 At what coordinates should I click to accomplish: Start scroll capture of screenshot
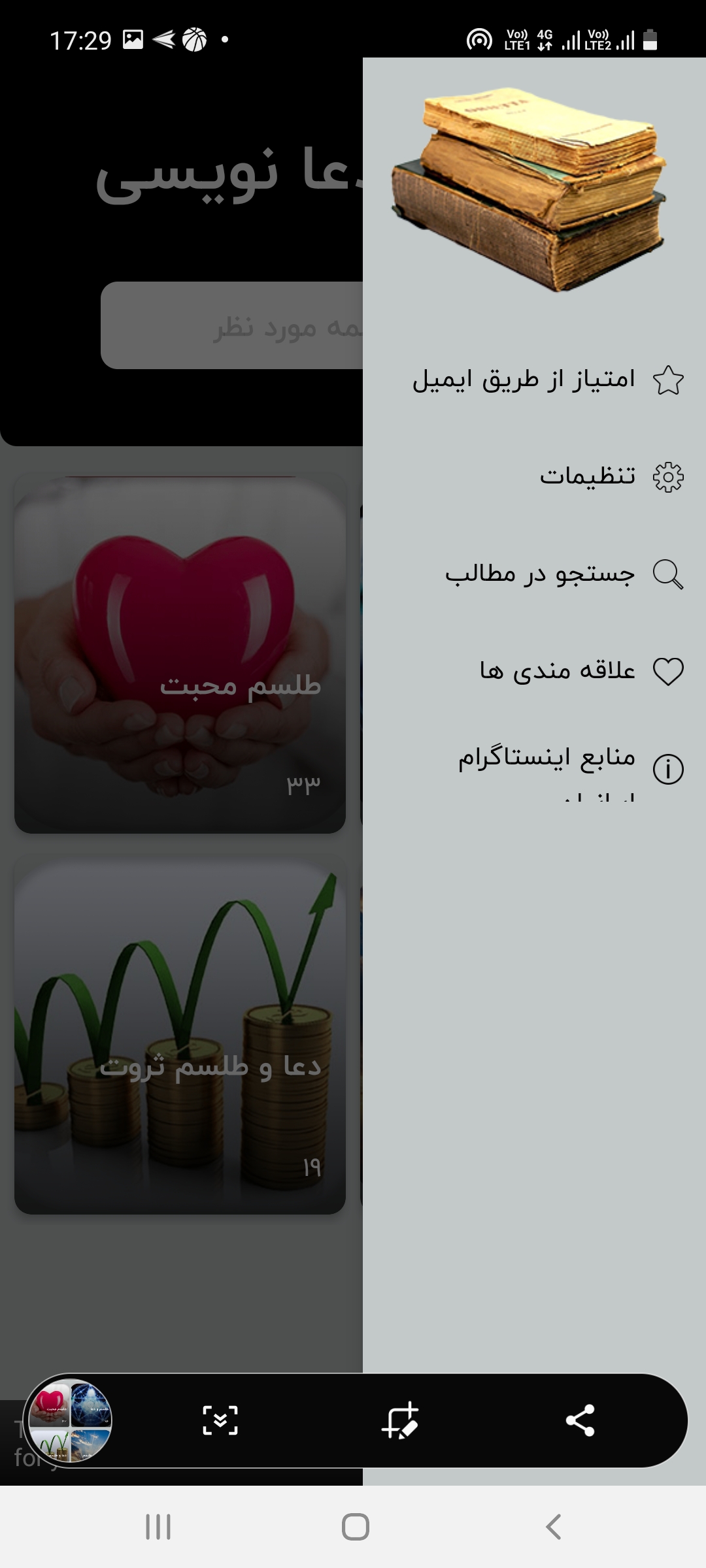click(x=220, y=1420)
